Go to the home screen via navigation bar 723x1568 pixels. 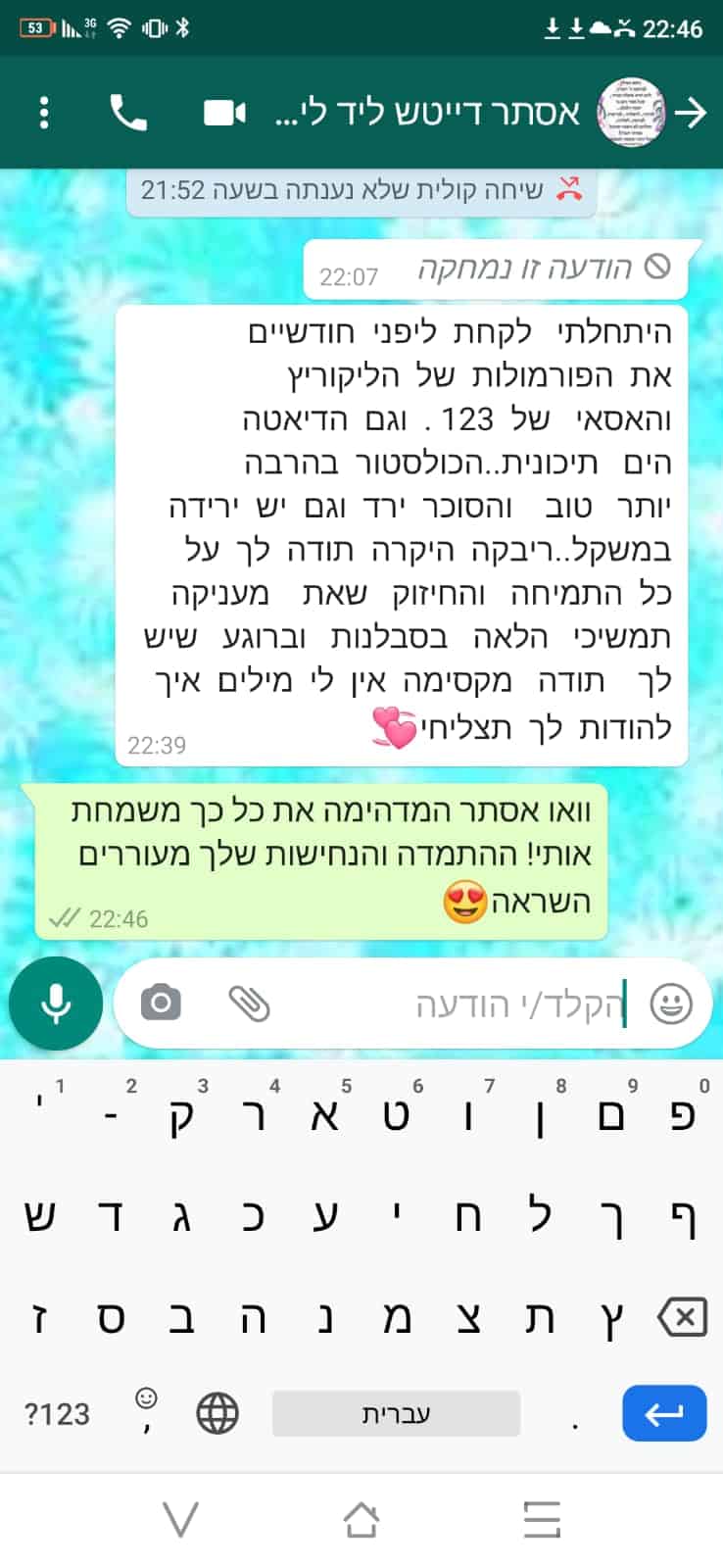click(x=361, y=1519)
